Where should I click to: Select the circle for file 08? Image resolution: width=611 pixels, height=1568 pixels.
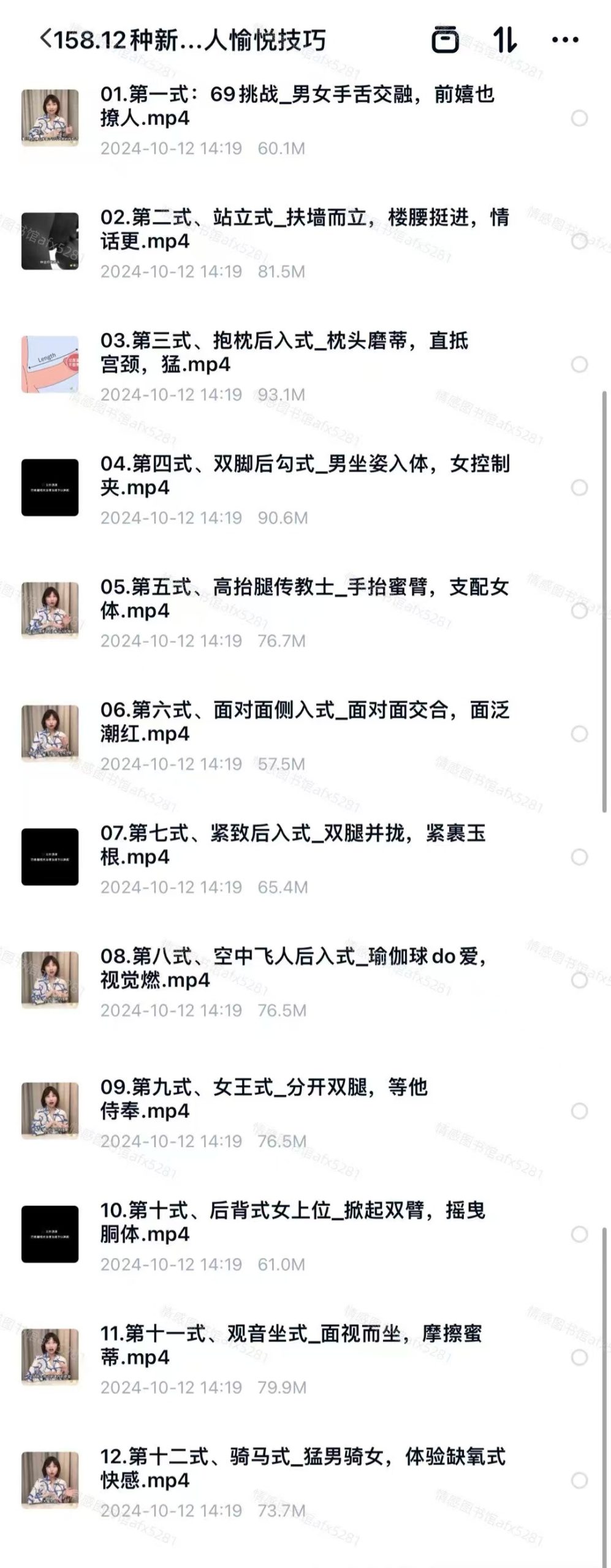579,980
